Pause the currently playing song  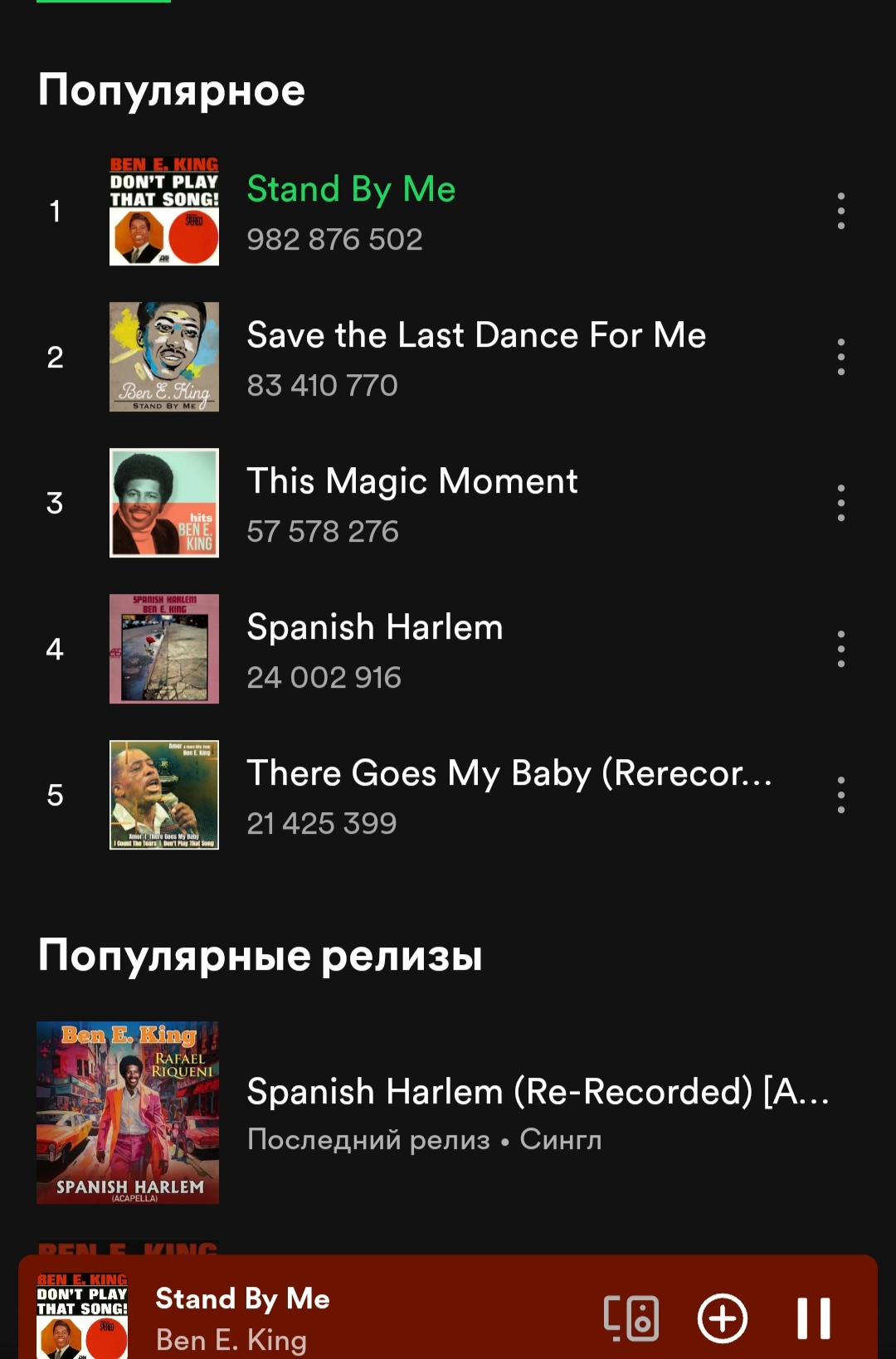pos(813,1318)
